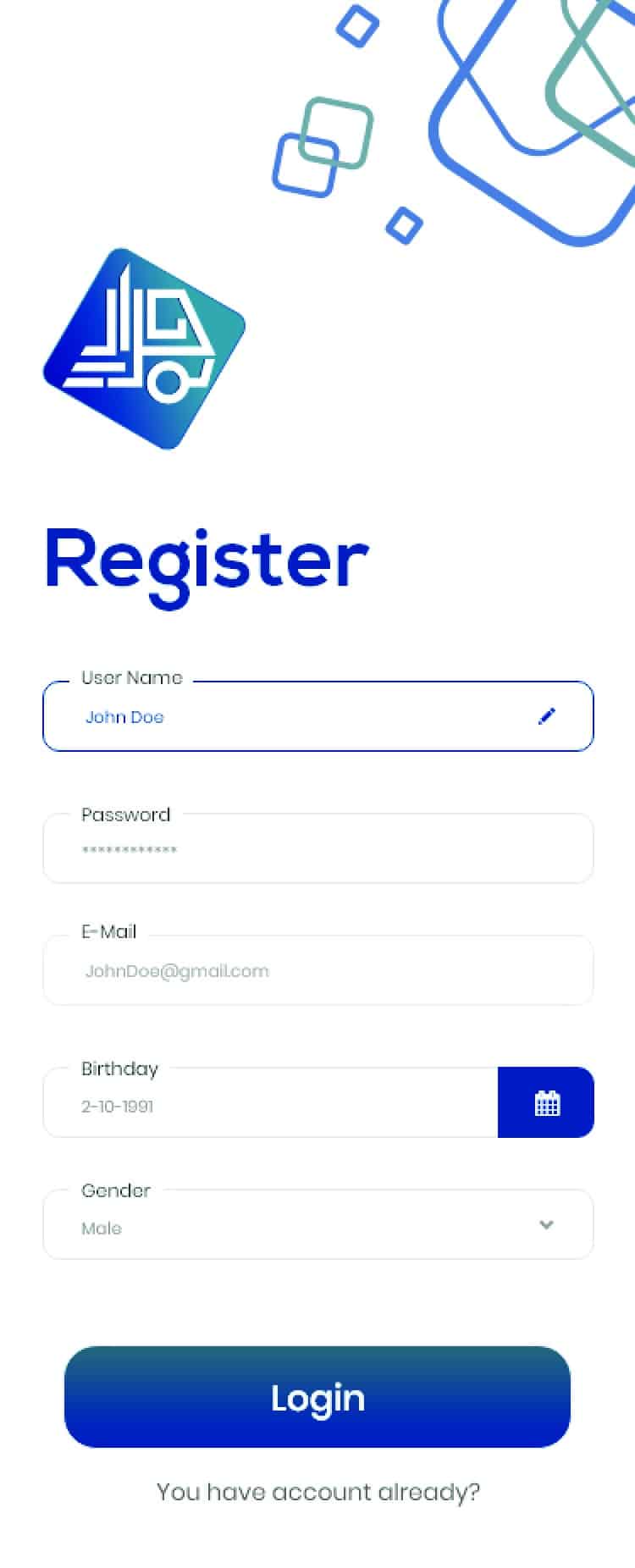
Task: Tap the User Name field
Action: (288, 717)
